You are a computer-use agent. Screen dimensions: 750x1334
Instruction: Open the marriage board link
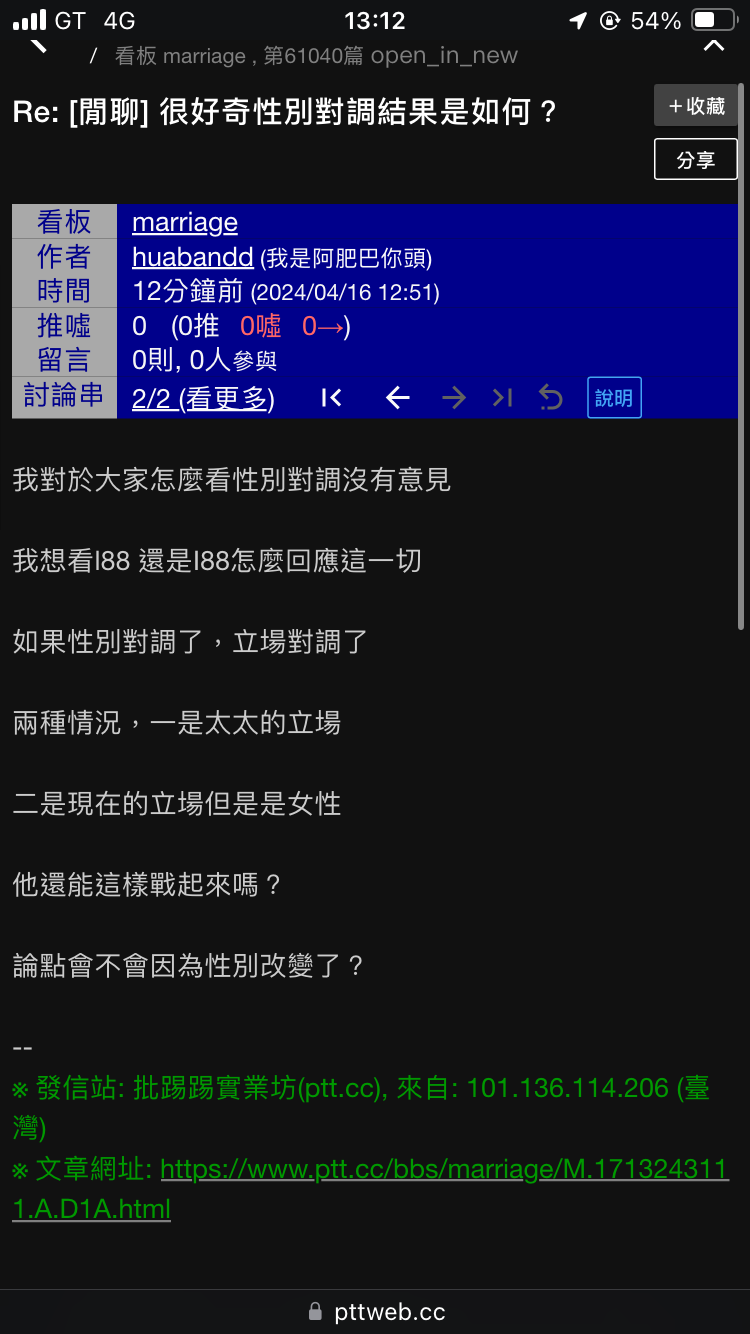(185, 222)
